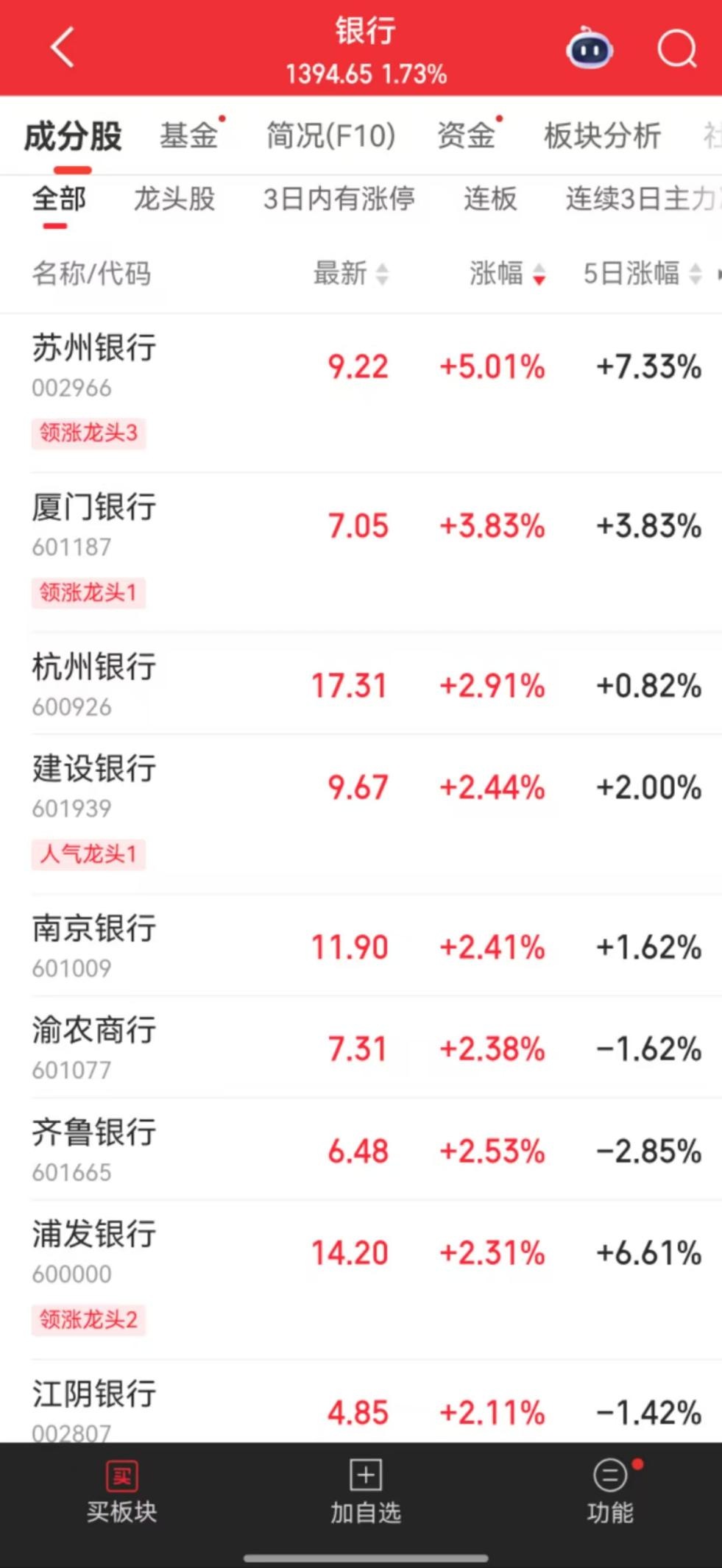The width and height of the screenshot is (722, 1568).
Task: Switch to the 资金 tab
Action: point(466,136)
